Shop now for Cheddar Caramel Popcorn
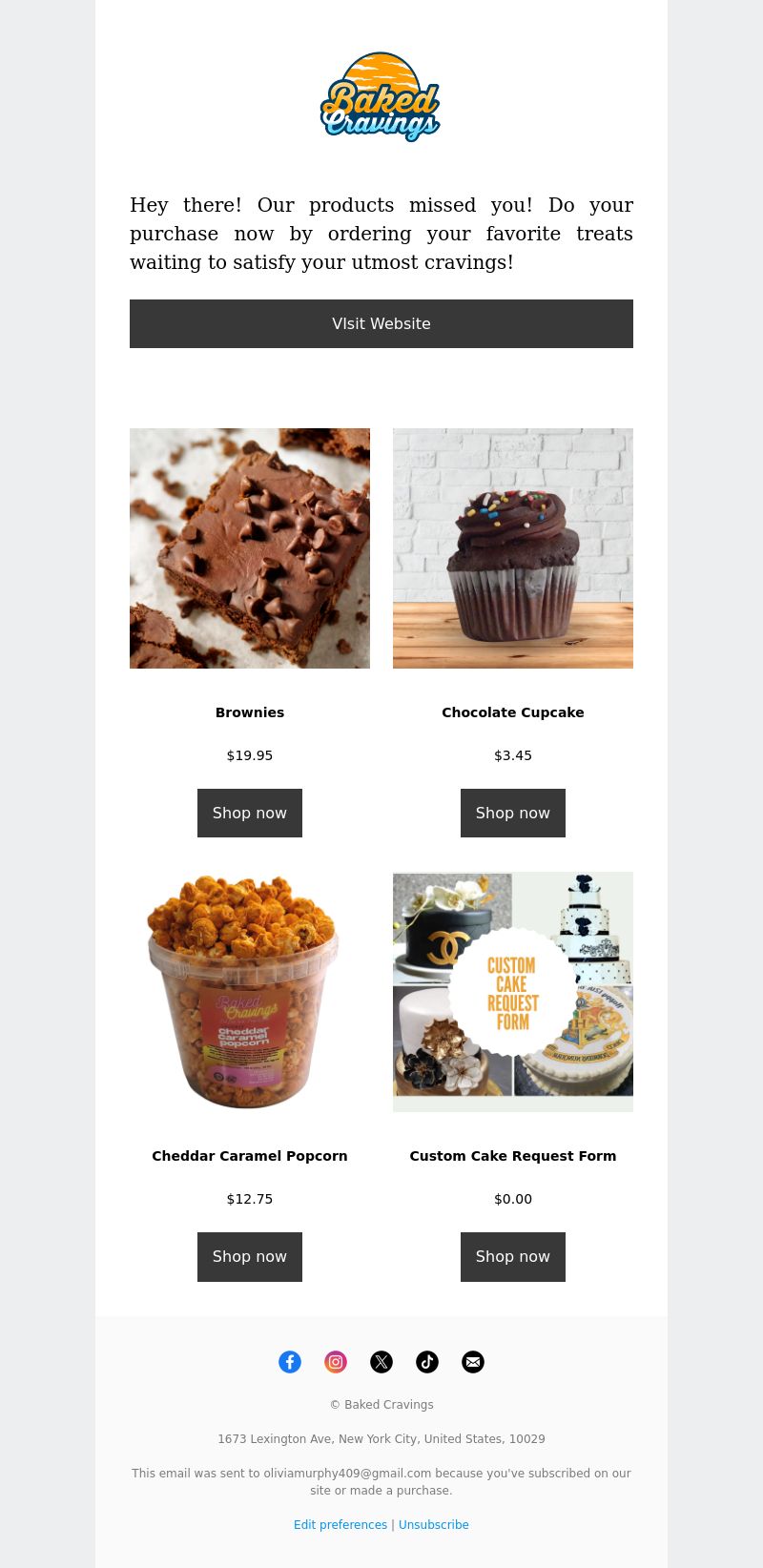763x1568 pixels. (250, 1256)
